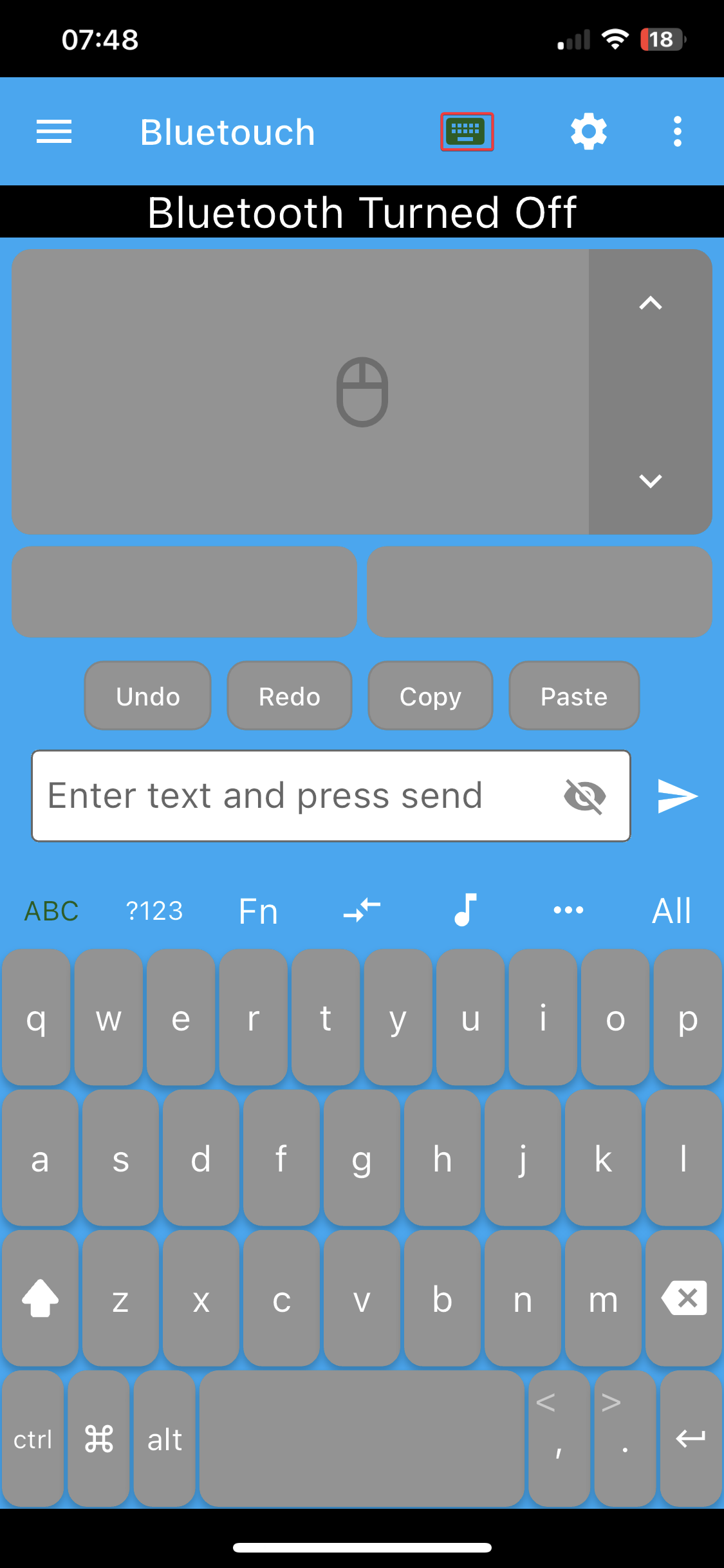Switch to the Fn keys tab
This screenshot has width=724, height=1568.
point(258,911)
